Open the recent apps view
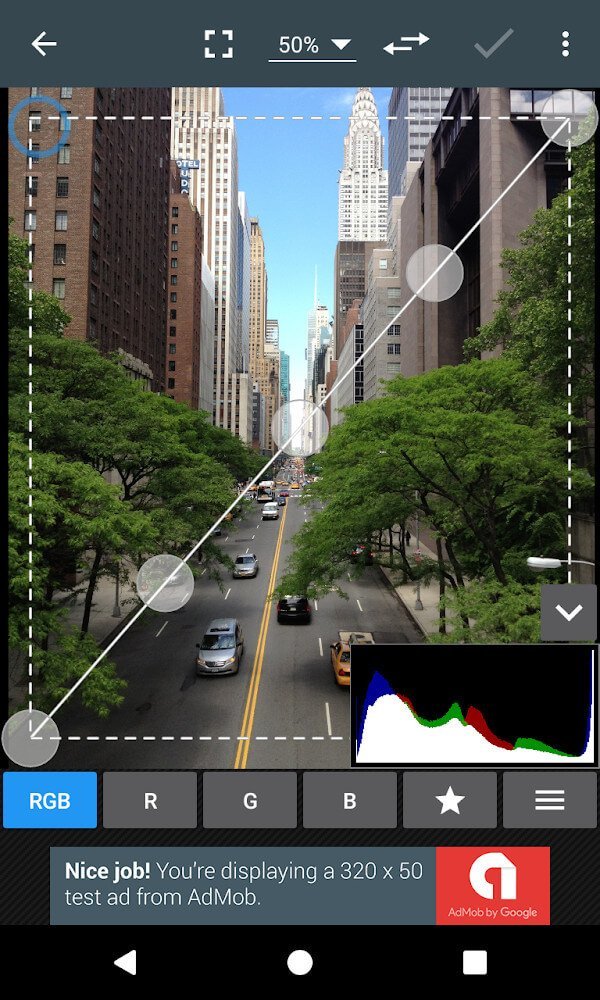This screenshot has height=1000, width=600. pos(475,962)
